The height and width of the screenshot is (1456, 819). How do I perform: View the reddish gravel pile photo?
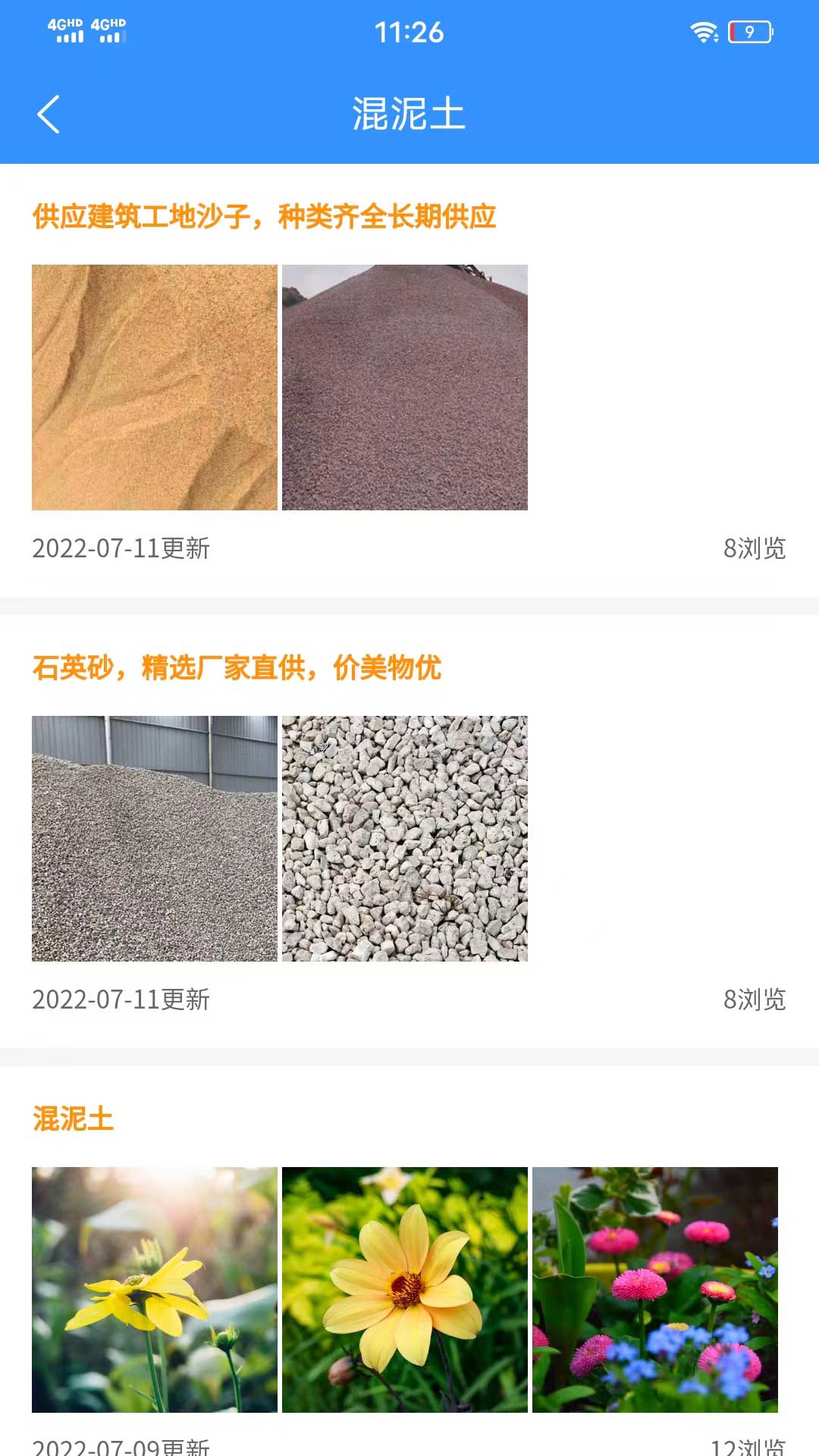(x=405, y=388)
